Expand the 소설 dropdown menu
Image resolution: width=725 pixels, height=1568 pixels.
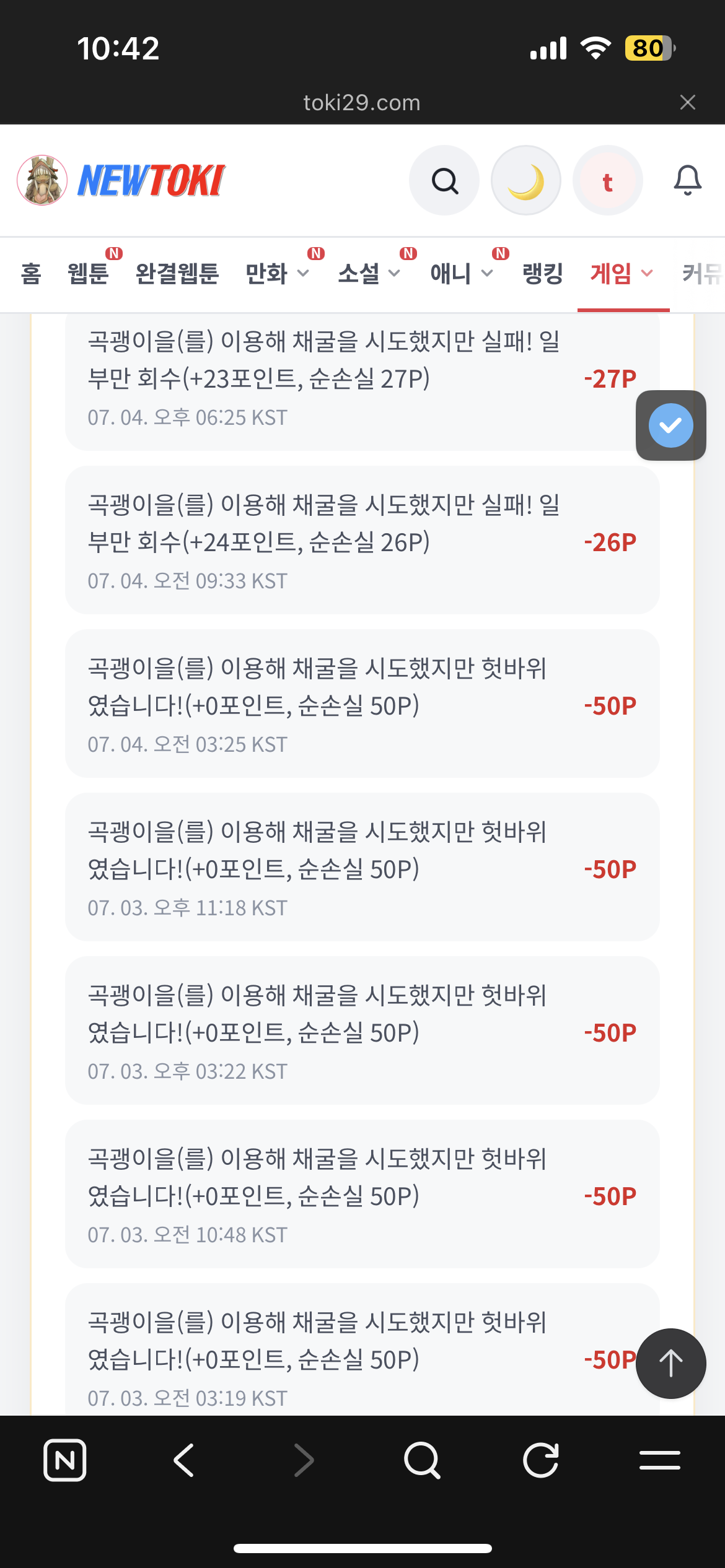[369, 273]
